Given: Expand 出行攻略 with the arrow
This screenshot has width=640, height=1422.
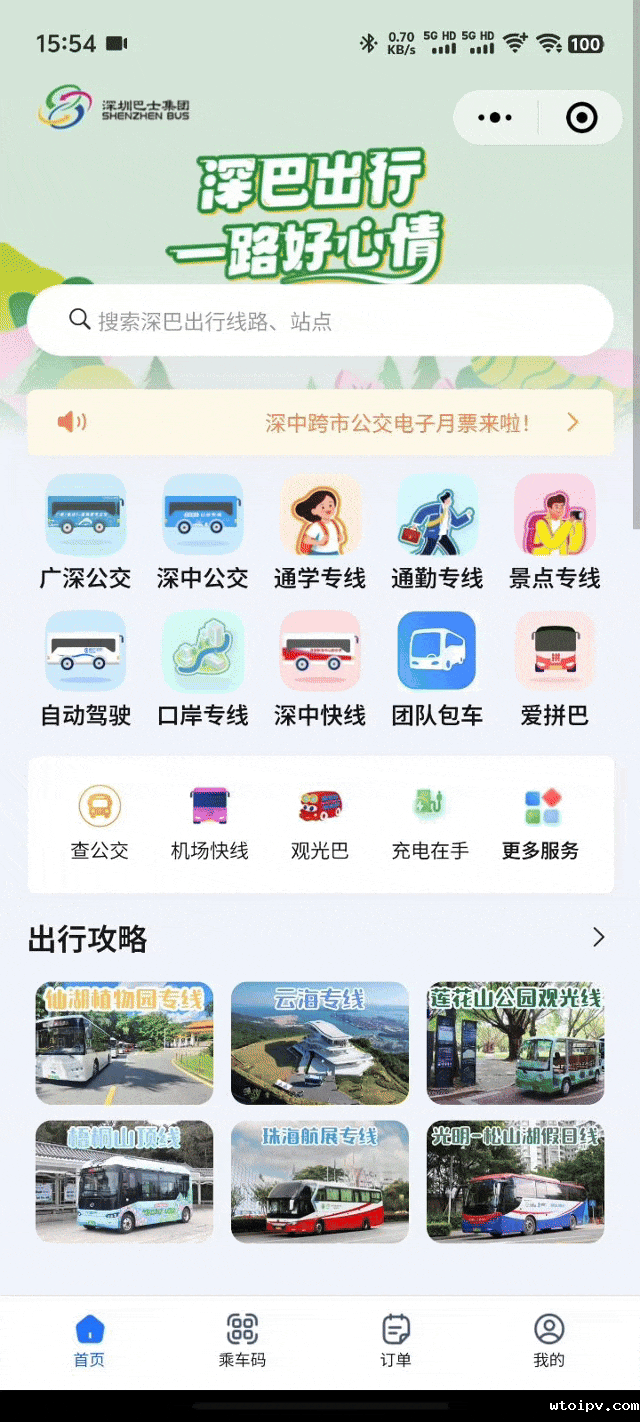Looking at the screenshot, I should pos(598,937).
